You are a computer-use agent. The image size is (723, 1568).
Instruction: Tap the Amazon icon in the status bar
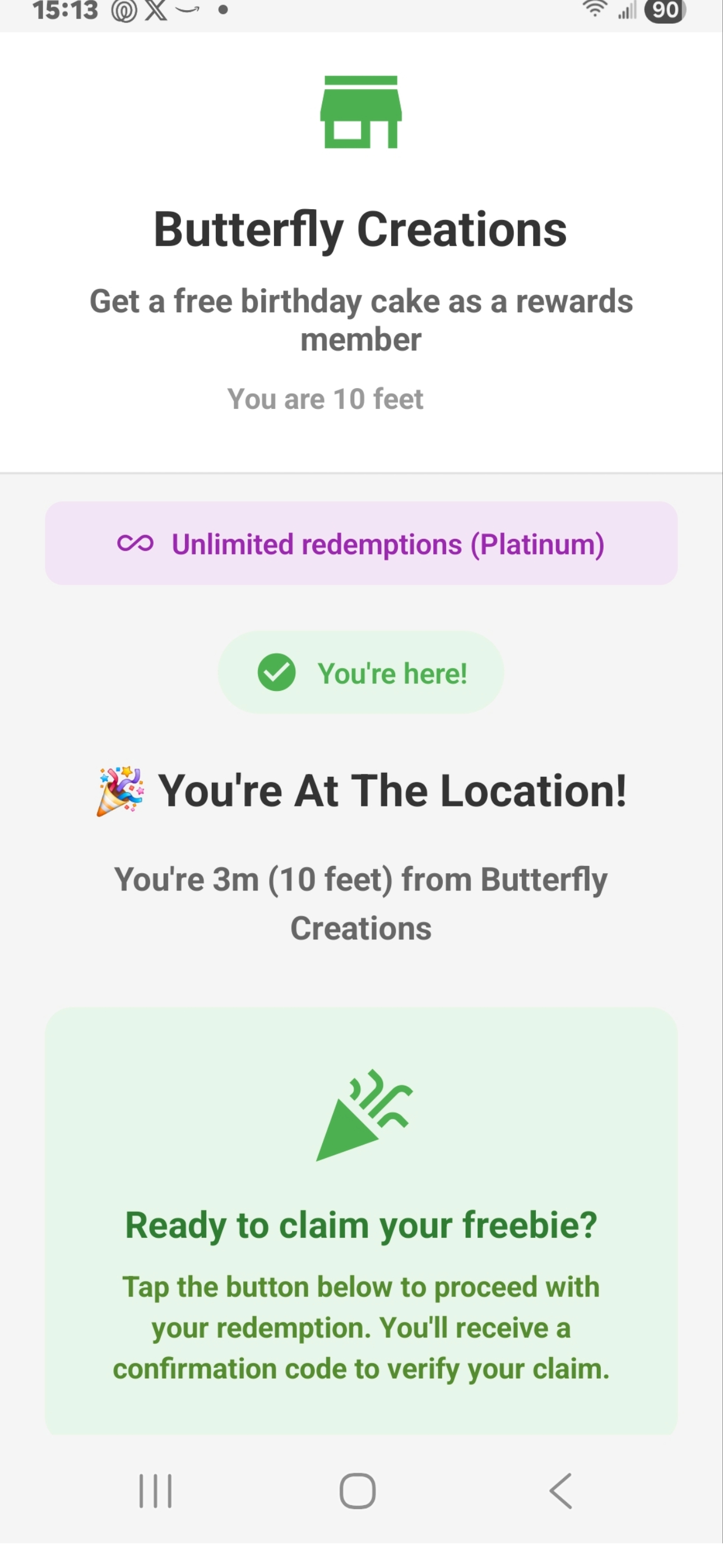click(x=186, y=12)
